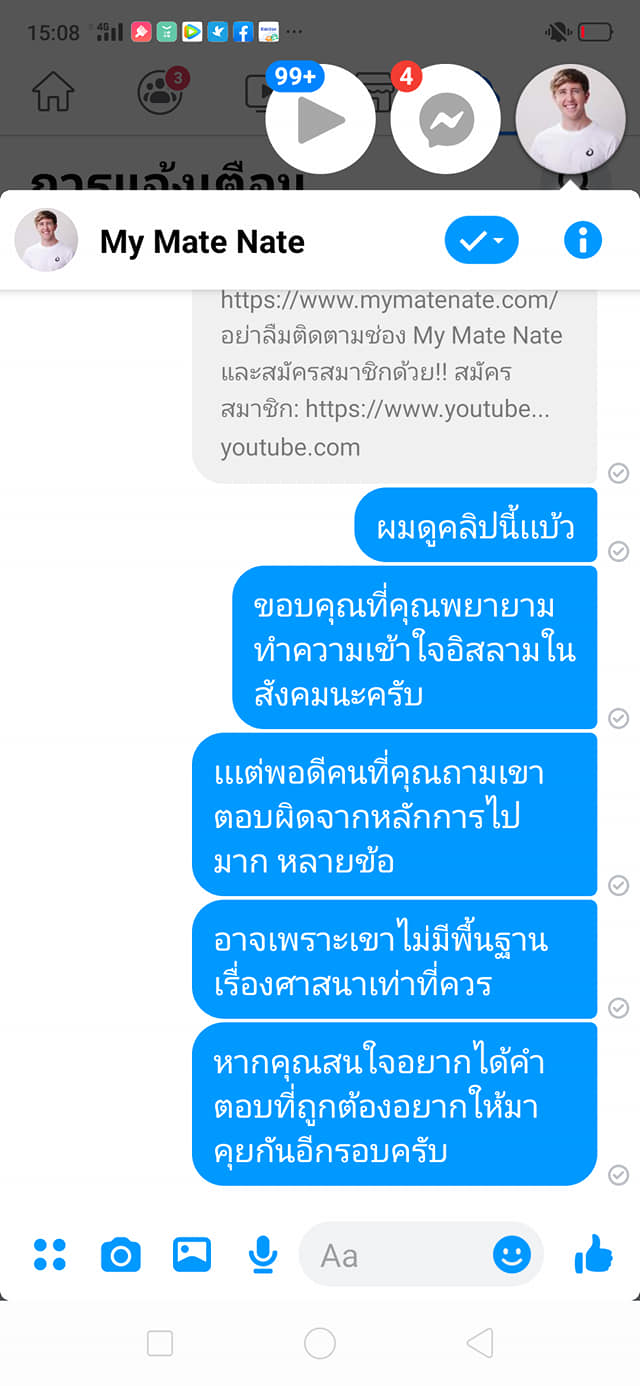The width and height of the screenshot is (640, 1386).
Task: Open the video chat head bubble
Action: 320,120
